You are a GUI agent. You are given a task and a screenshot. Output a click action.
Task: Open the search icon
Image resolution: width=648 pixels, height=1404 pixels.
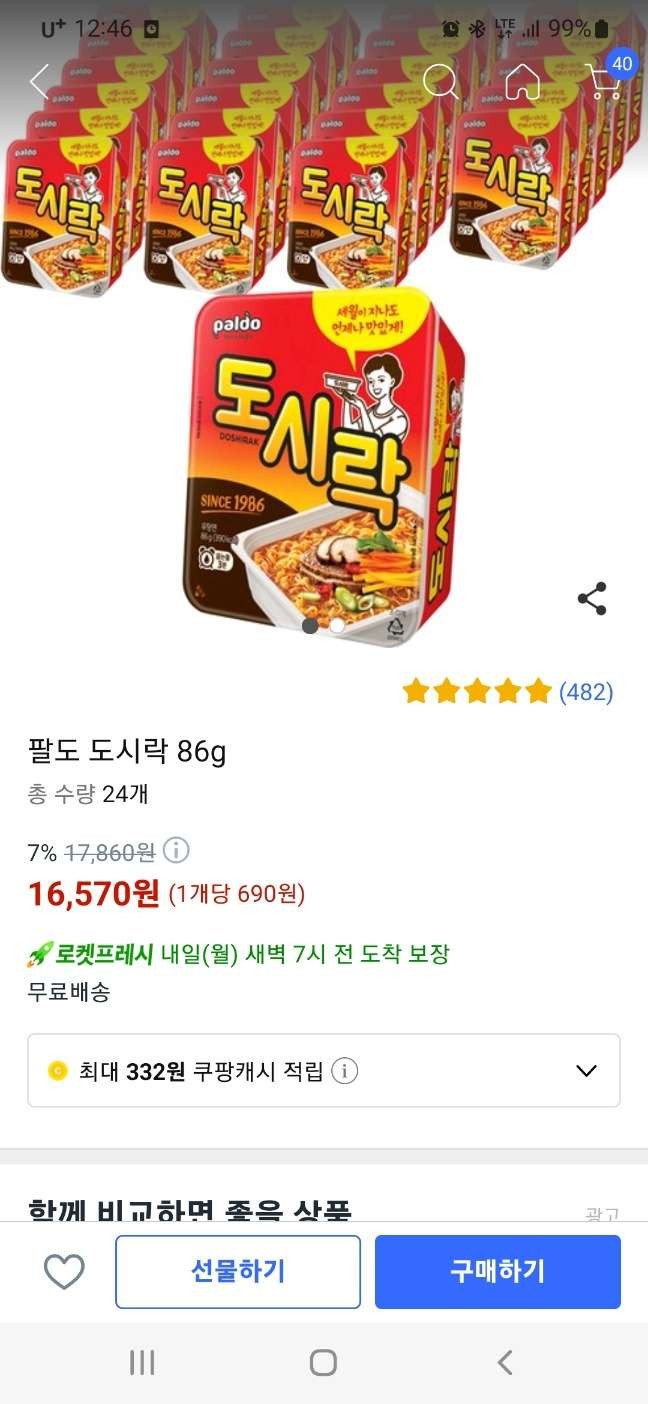tap(440, 81)
